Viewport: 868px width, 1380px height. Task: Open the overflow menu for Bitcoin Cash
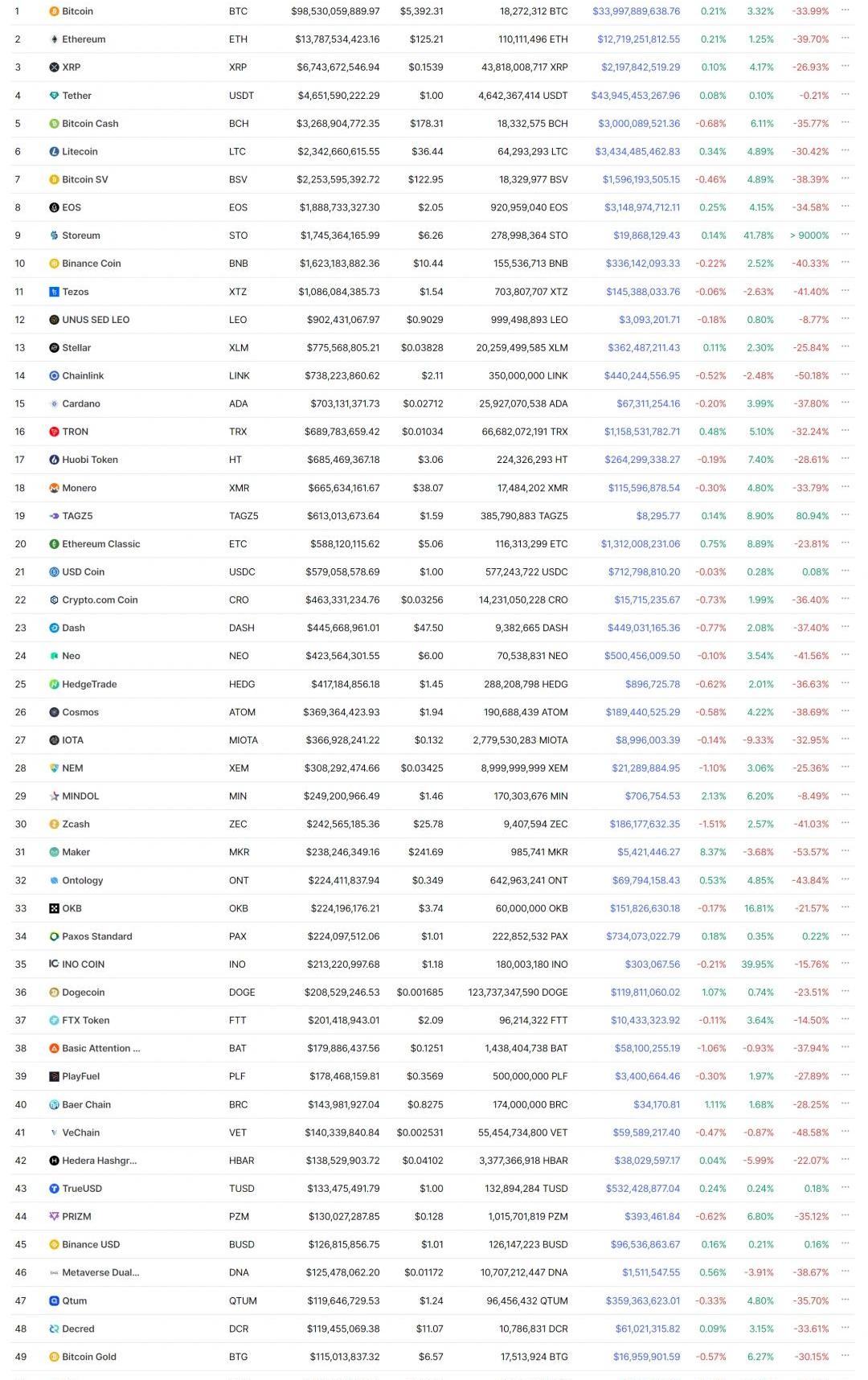[845, 123]
